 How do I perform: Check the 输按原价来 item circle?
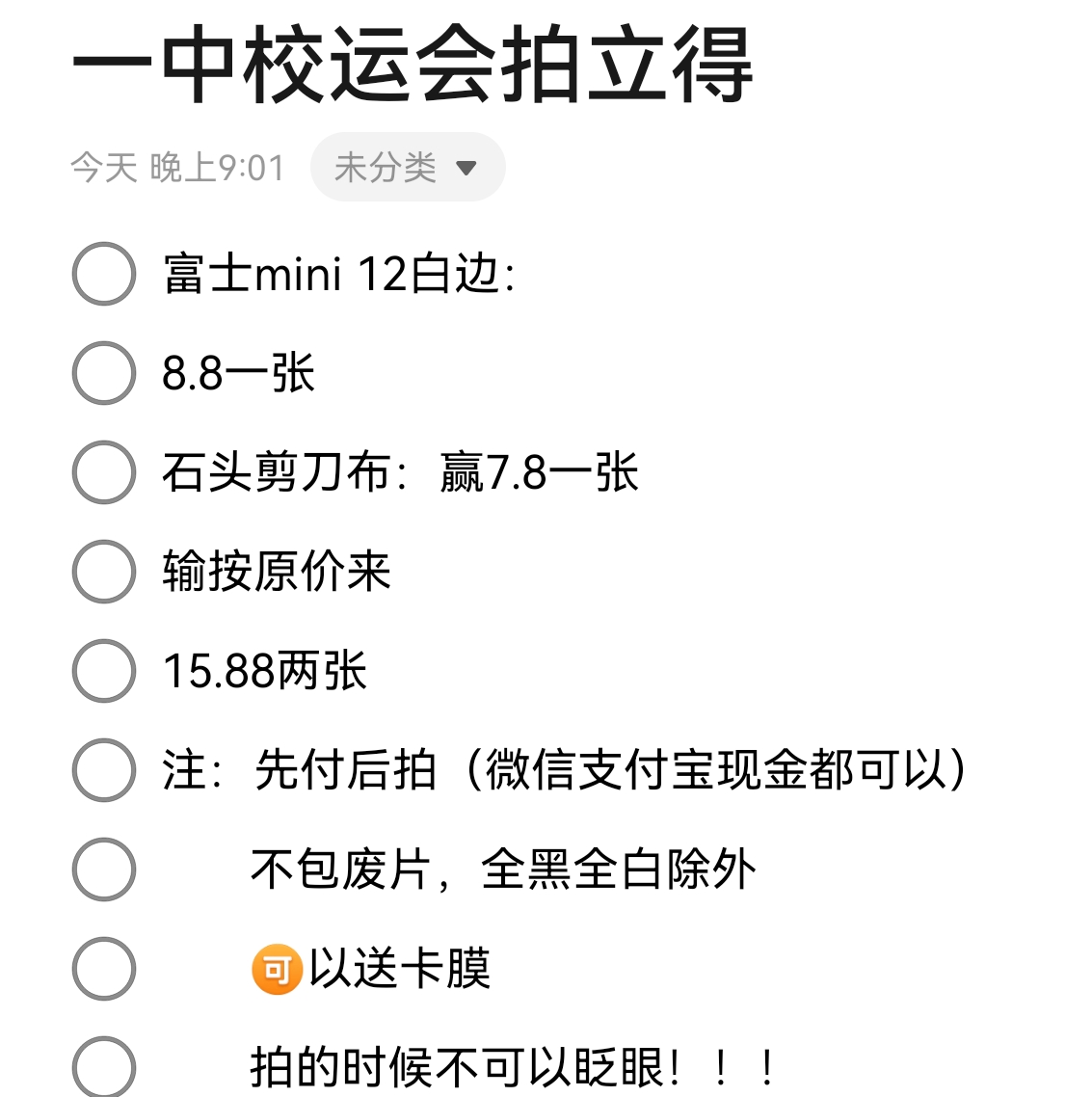click(103, 572)
